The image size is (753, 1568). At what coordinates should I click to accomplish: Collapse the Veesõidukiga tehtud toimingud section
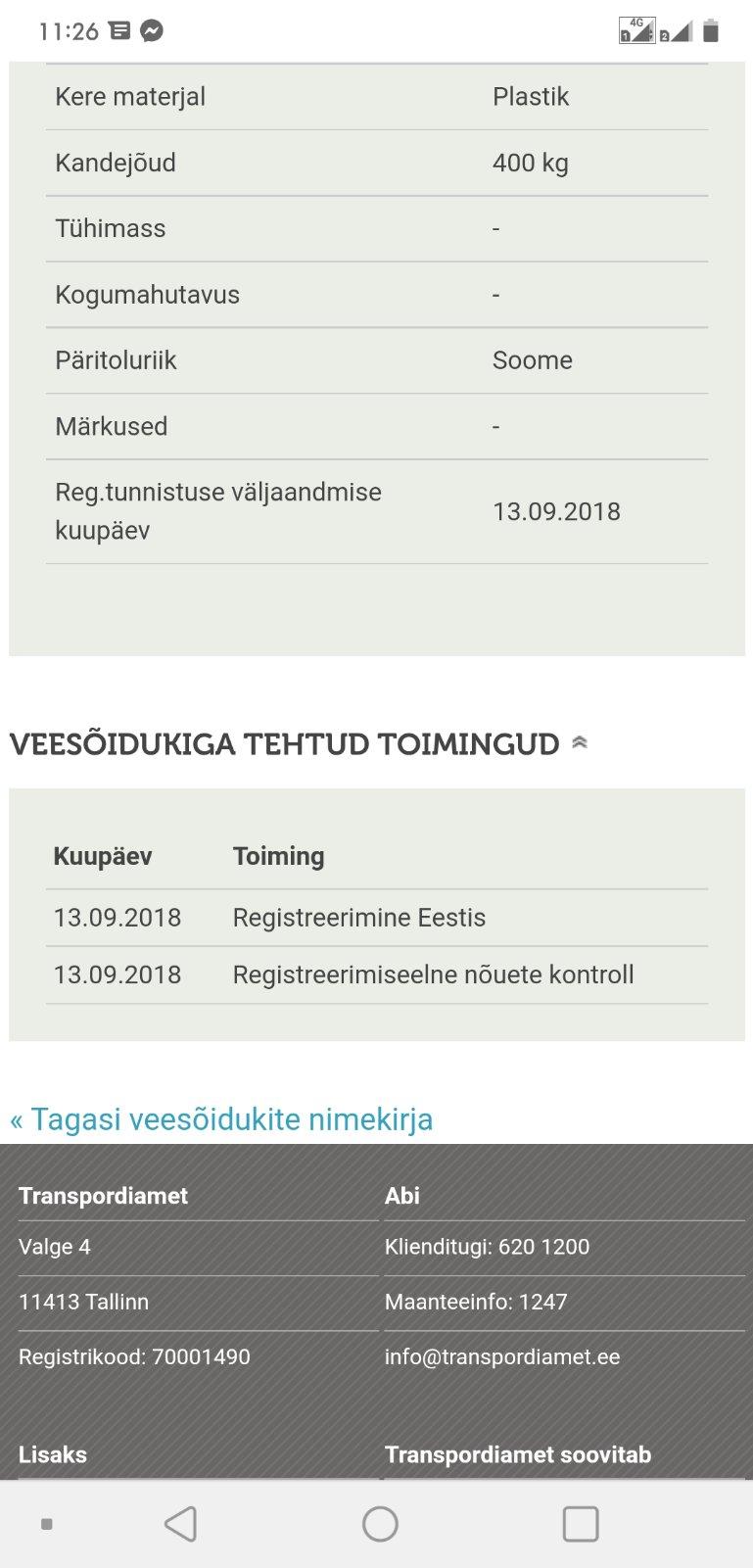(579, 743)
